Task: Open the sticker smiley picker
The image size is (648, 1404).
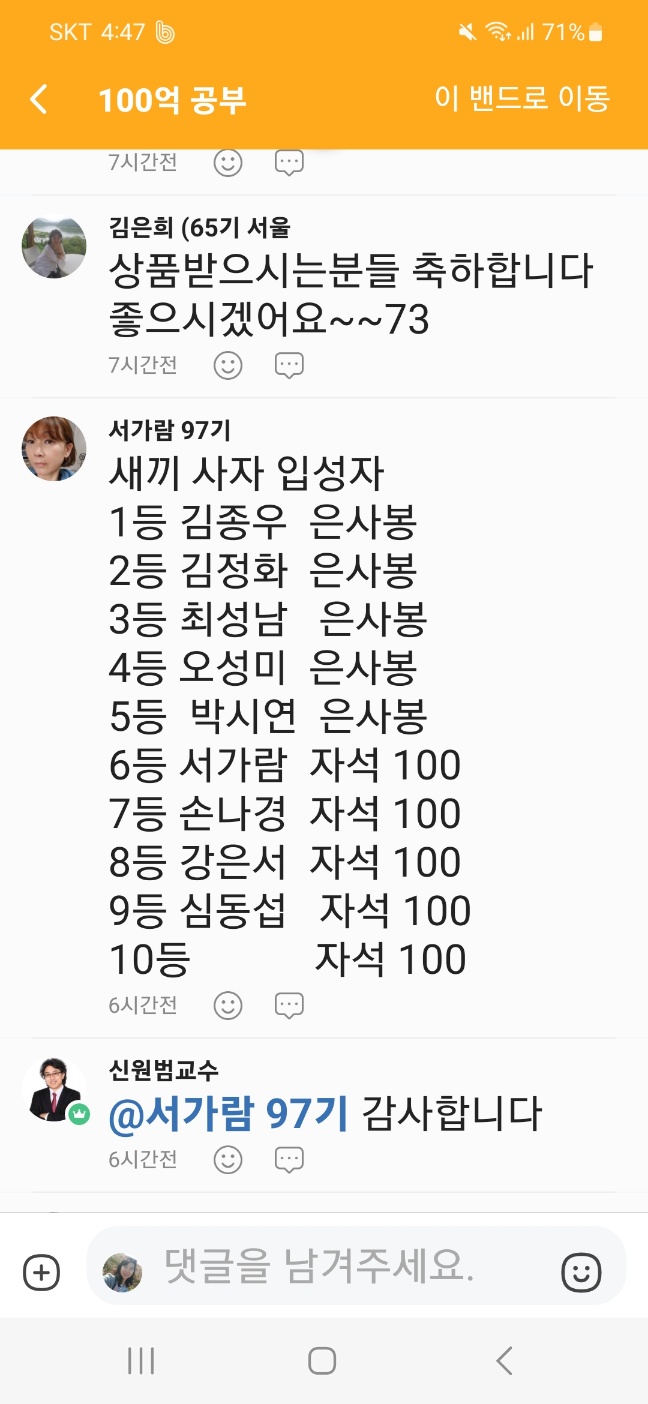Action: tap(581, 1272)
